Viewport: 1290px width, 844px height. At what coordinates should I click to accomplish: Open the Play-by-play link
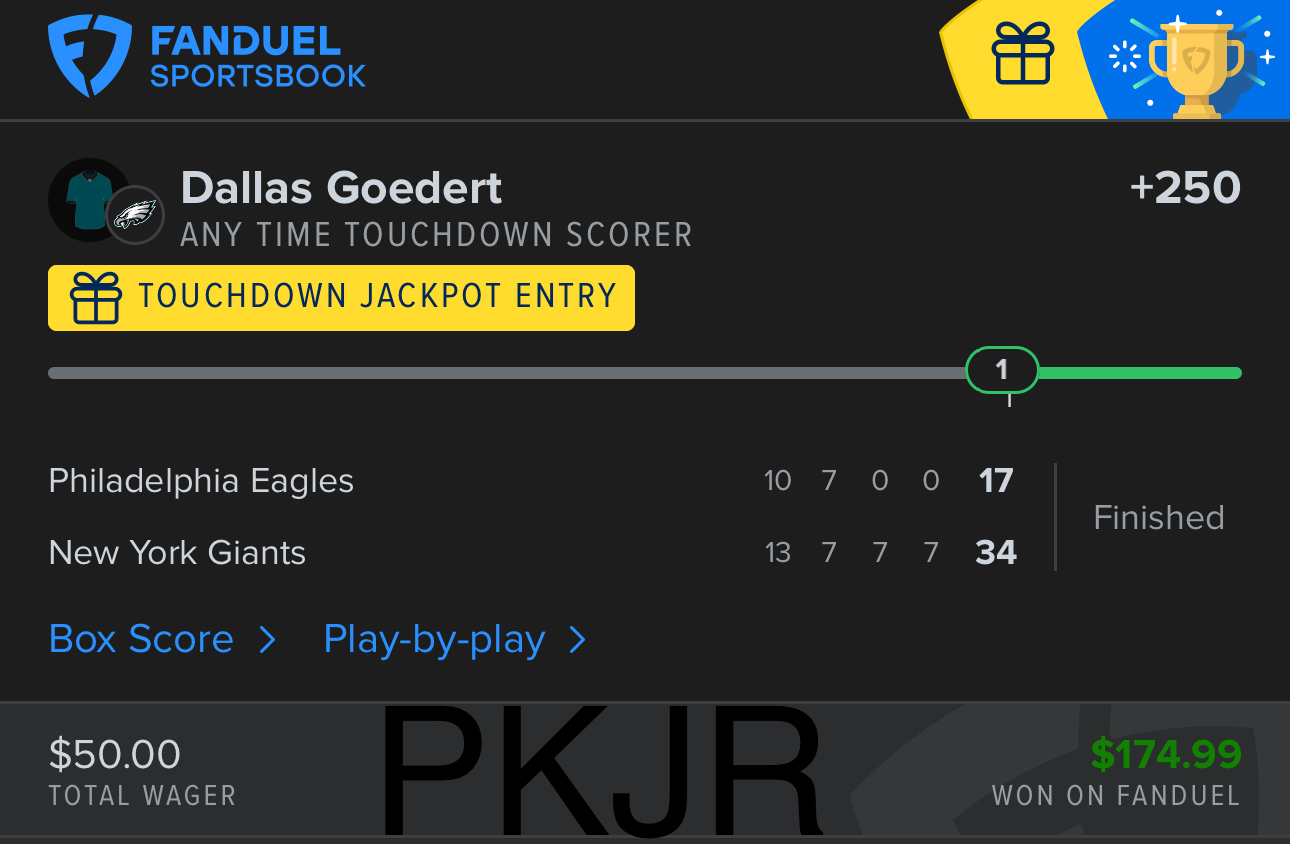point(453,639)
